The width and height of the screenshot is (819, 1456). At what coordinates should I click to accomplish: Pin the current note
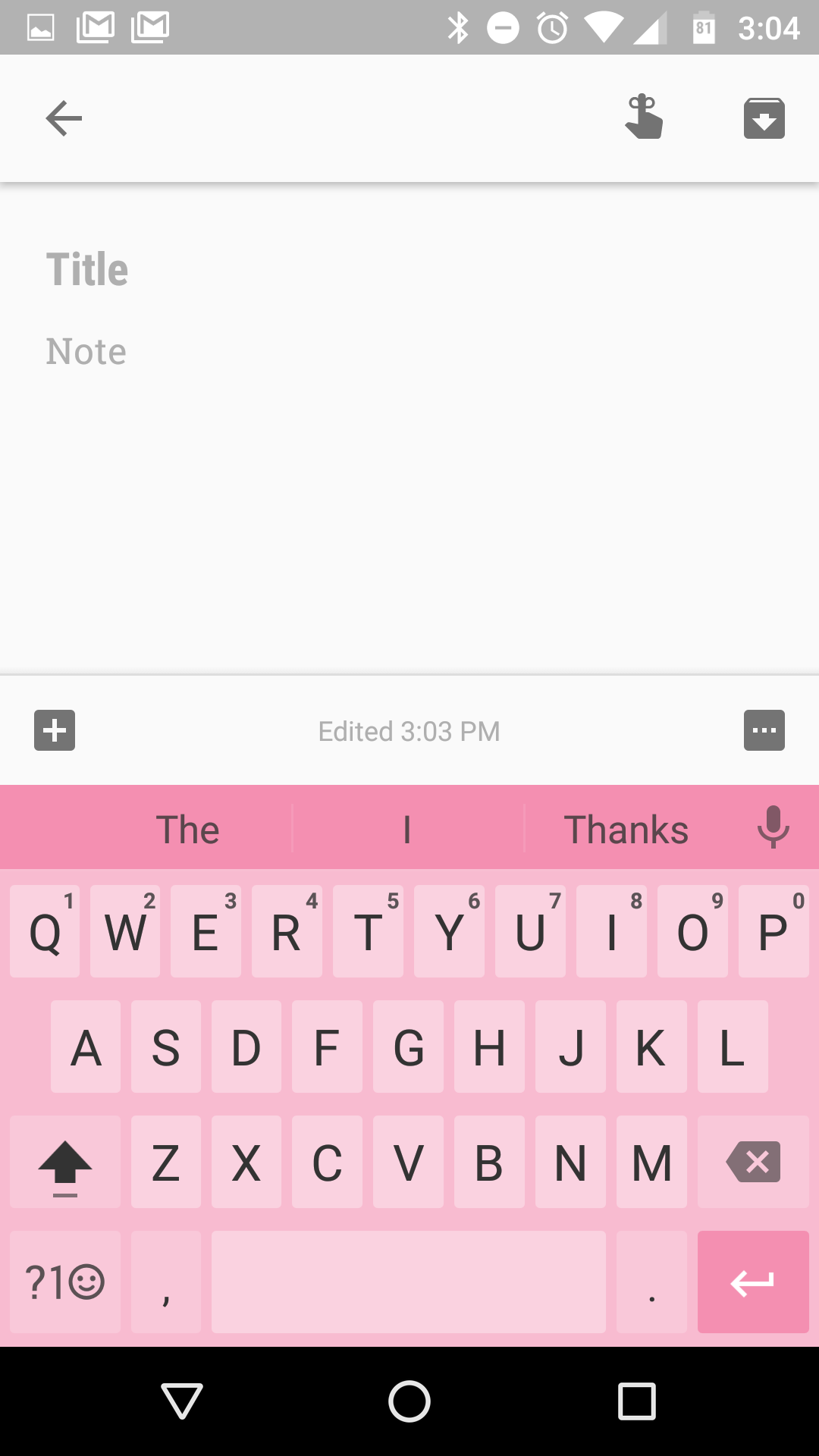(644, 118)
